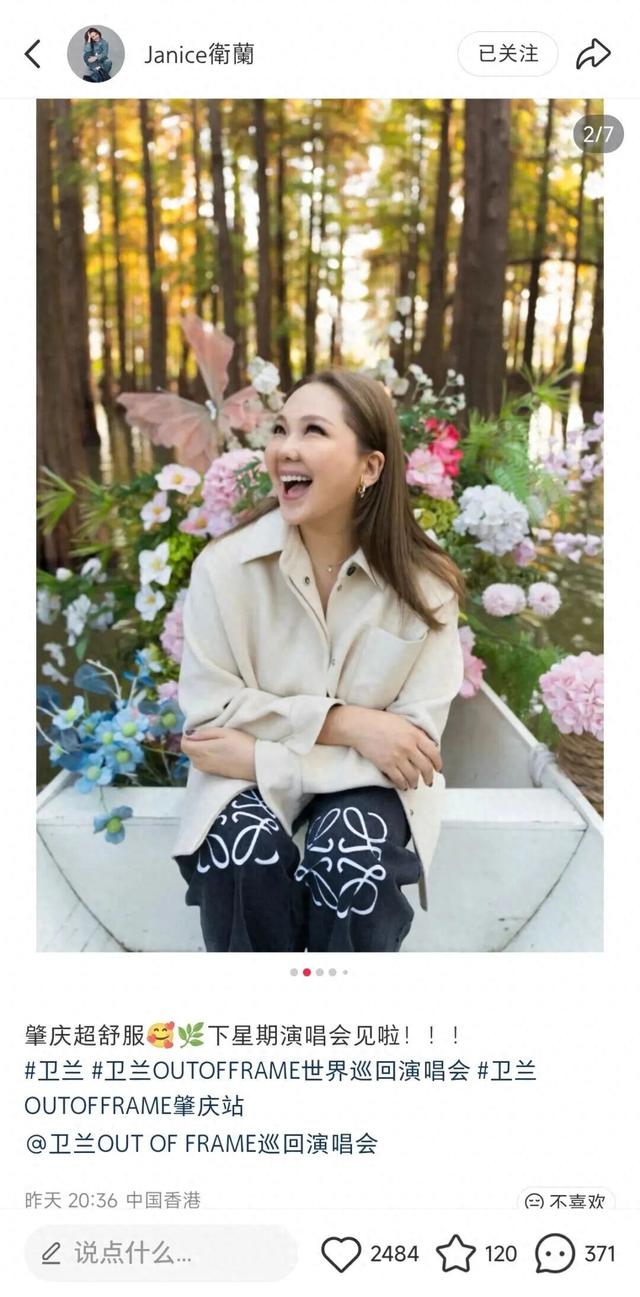Go back using the top-left arrow
The image size is (640, 1297).
(33, 54)
